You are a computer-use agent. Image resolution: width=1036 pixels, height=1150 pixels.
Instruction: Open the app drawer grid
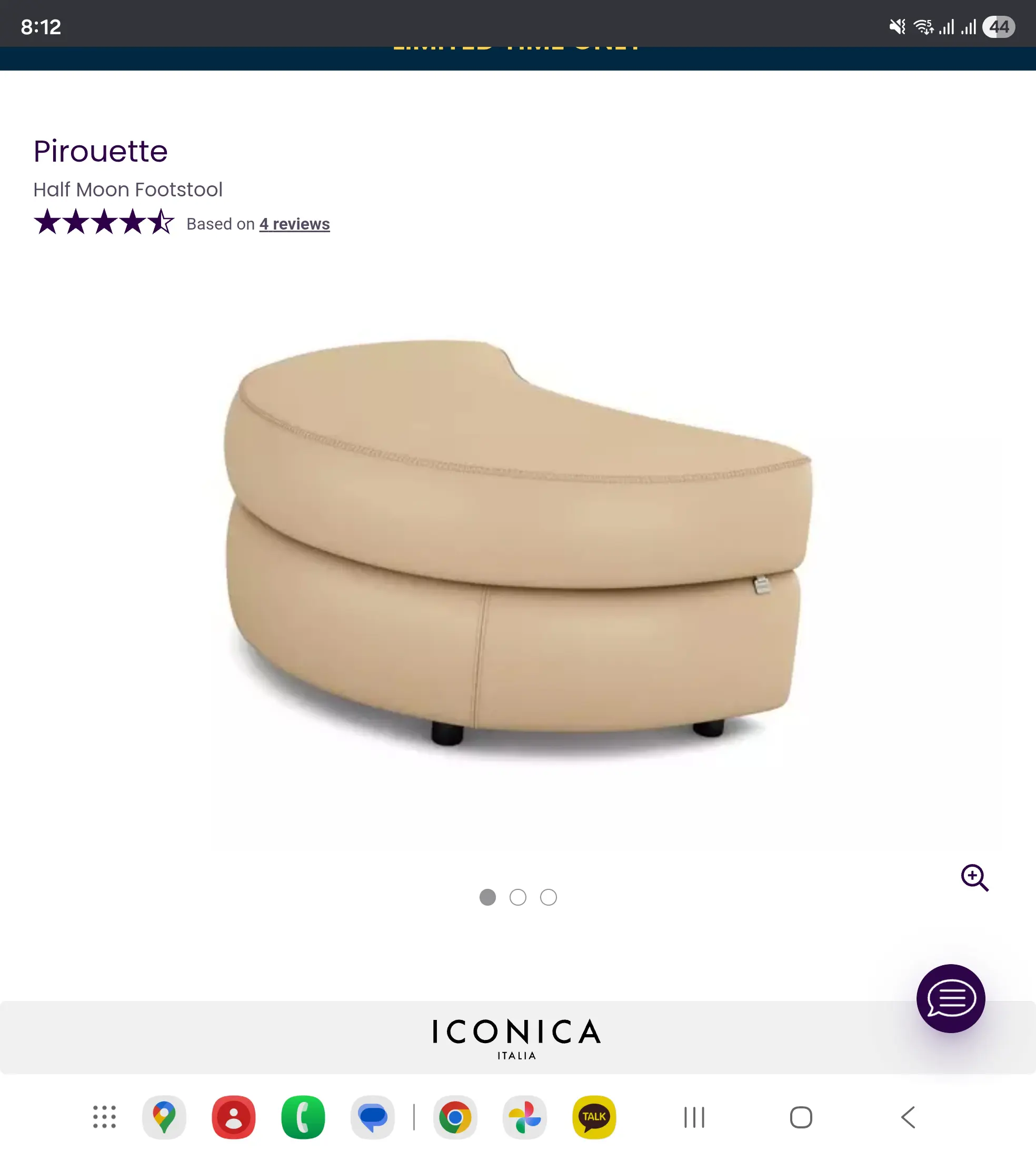click(105, 1117)
